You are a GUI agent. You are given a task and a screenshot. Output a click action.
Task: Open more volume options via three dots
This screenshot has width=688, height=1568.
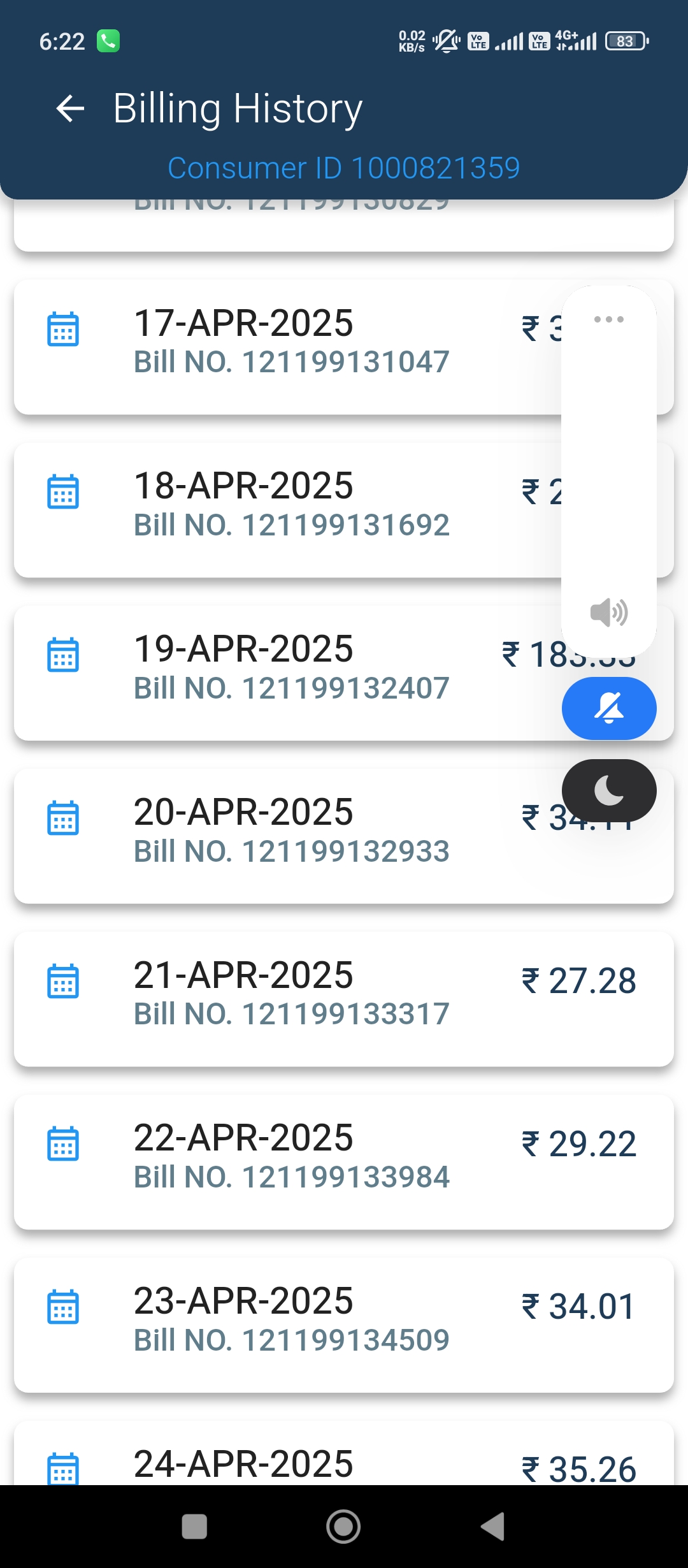[609, 319]
